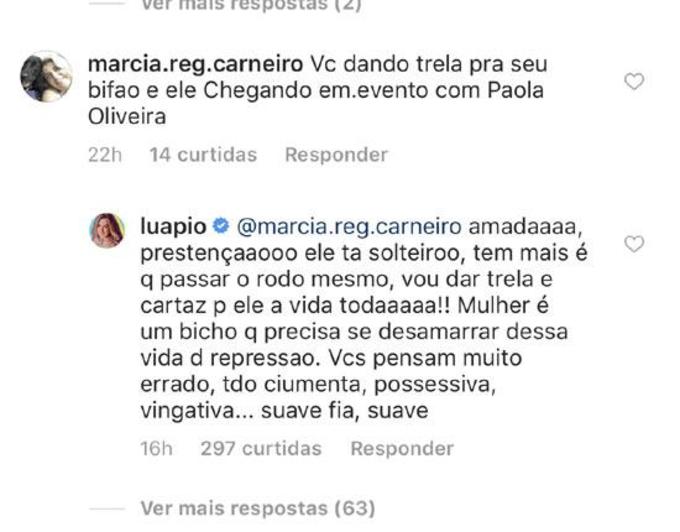Like marcia.reg.carneiro's comment
Viewport: 680px width, 532px height.
pyautogui.click(x=634, y=82)
